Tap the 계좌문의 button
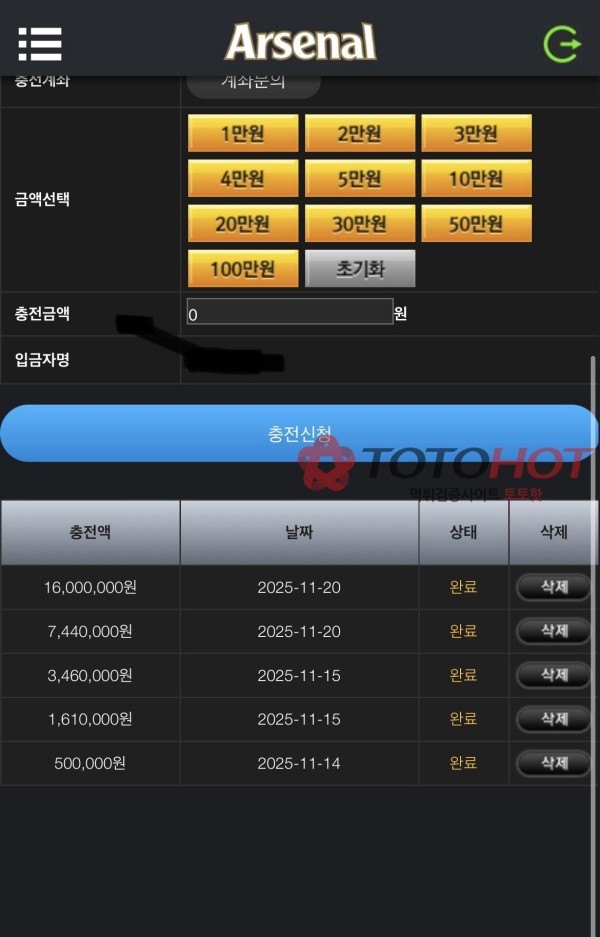 point(254,82)
